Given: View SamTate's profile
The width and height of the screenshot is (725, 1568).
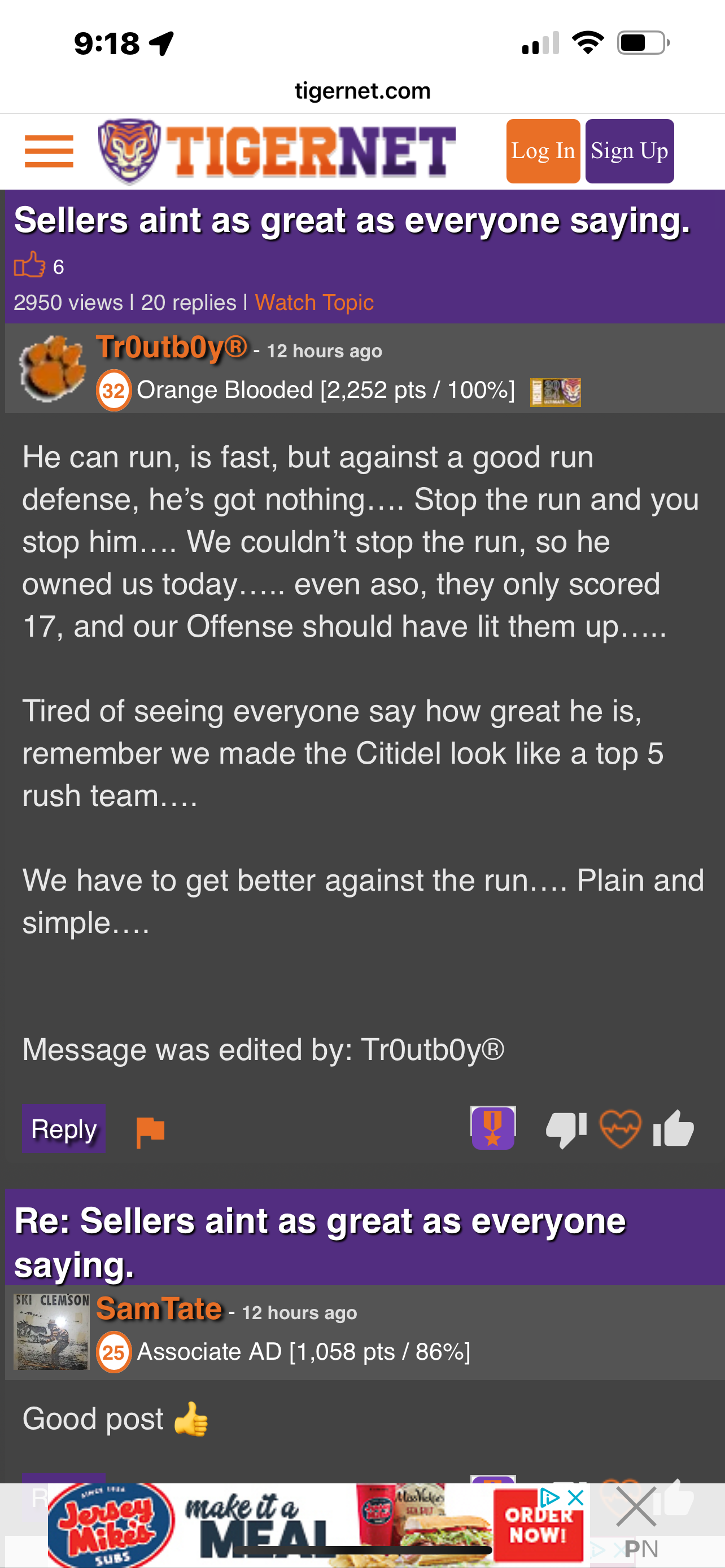Looking at the screenshot, I should coord(159,1309).
